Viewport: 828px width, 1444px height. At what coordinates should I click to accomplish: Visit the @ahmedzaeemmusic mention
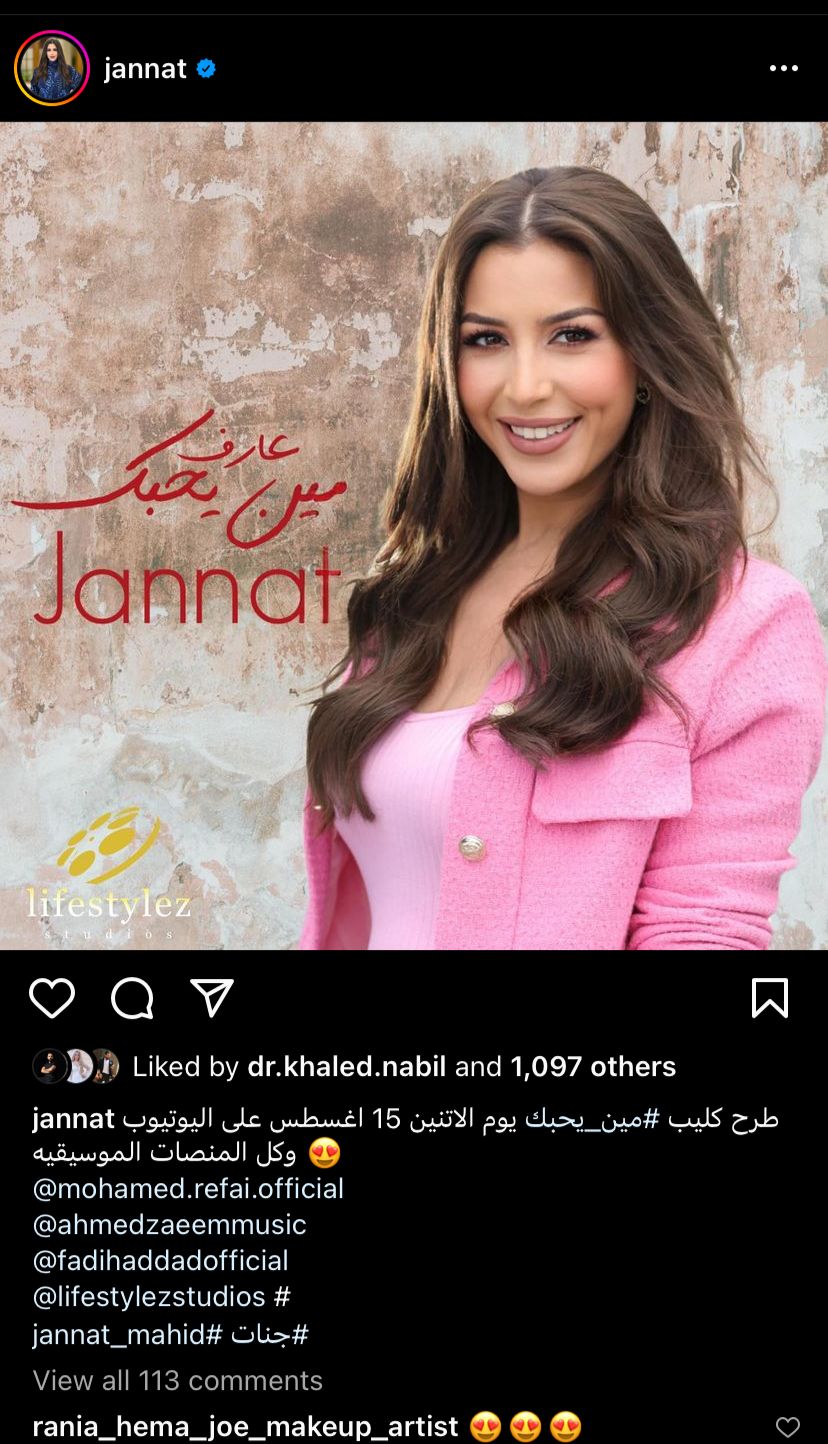[170, 1224]
